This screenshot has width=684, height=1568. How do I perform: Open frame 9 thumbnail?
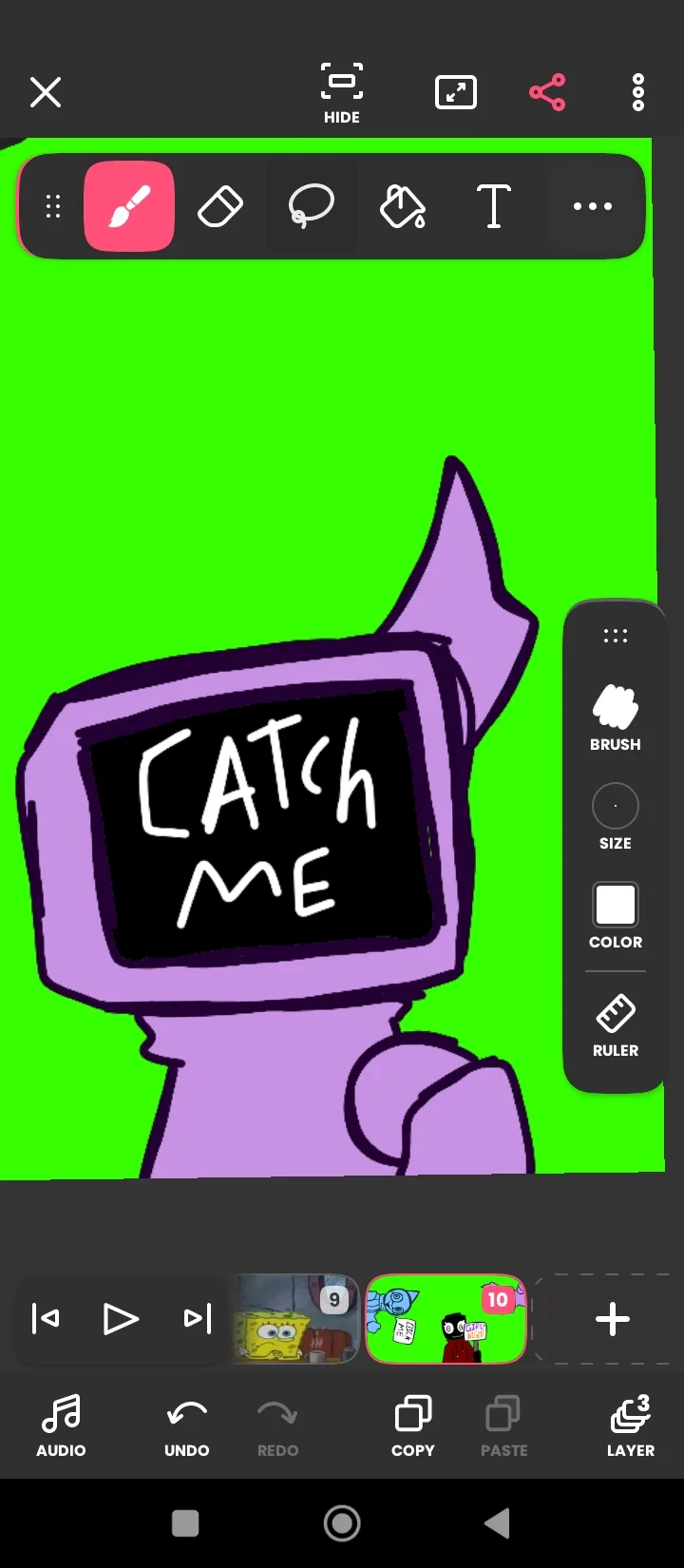(x=295, y=1319)
